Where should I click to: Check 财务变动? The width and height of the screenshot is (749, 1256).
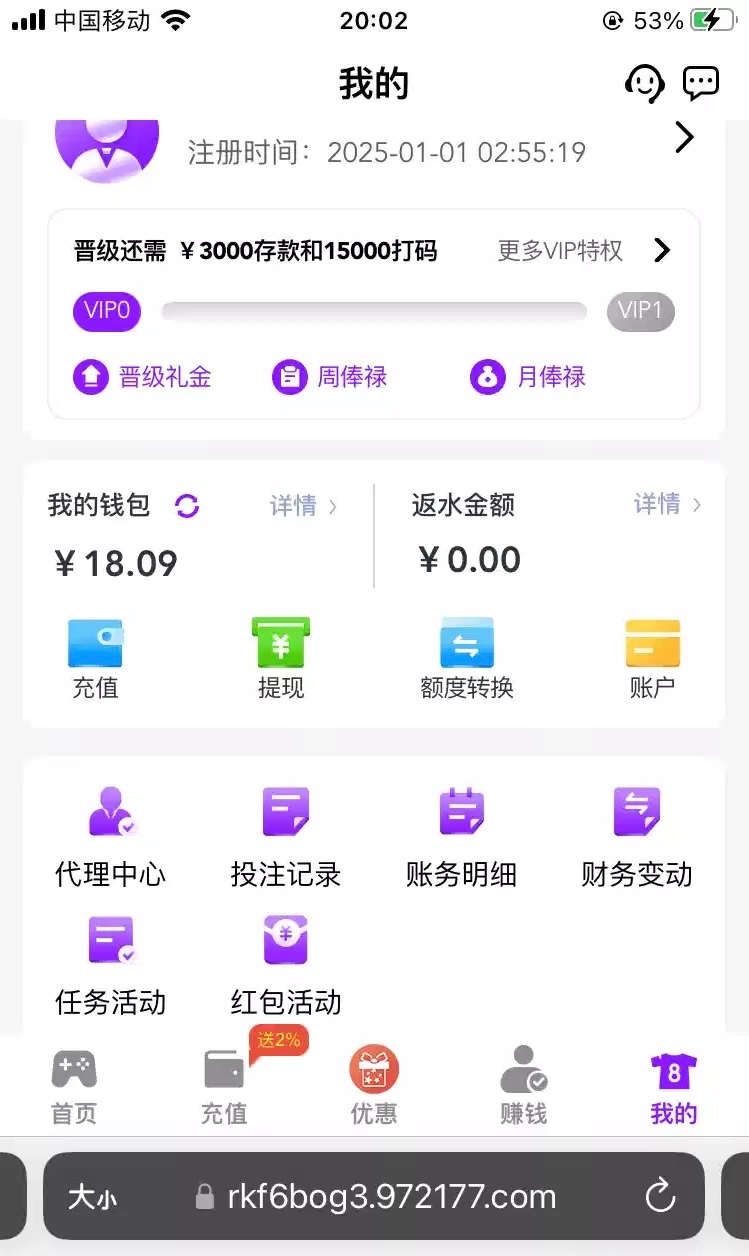click(637, 838)
